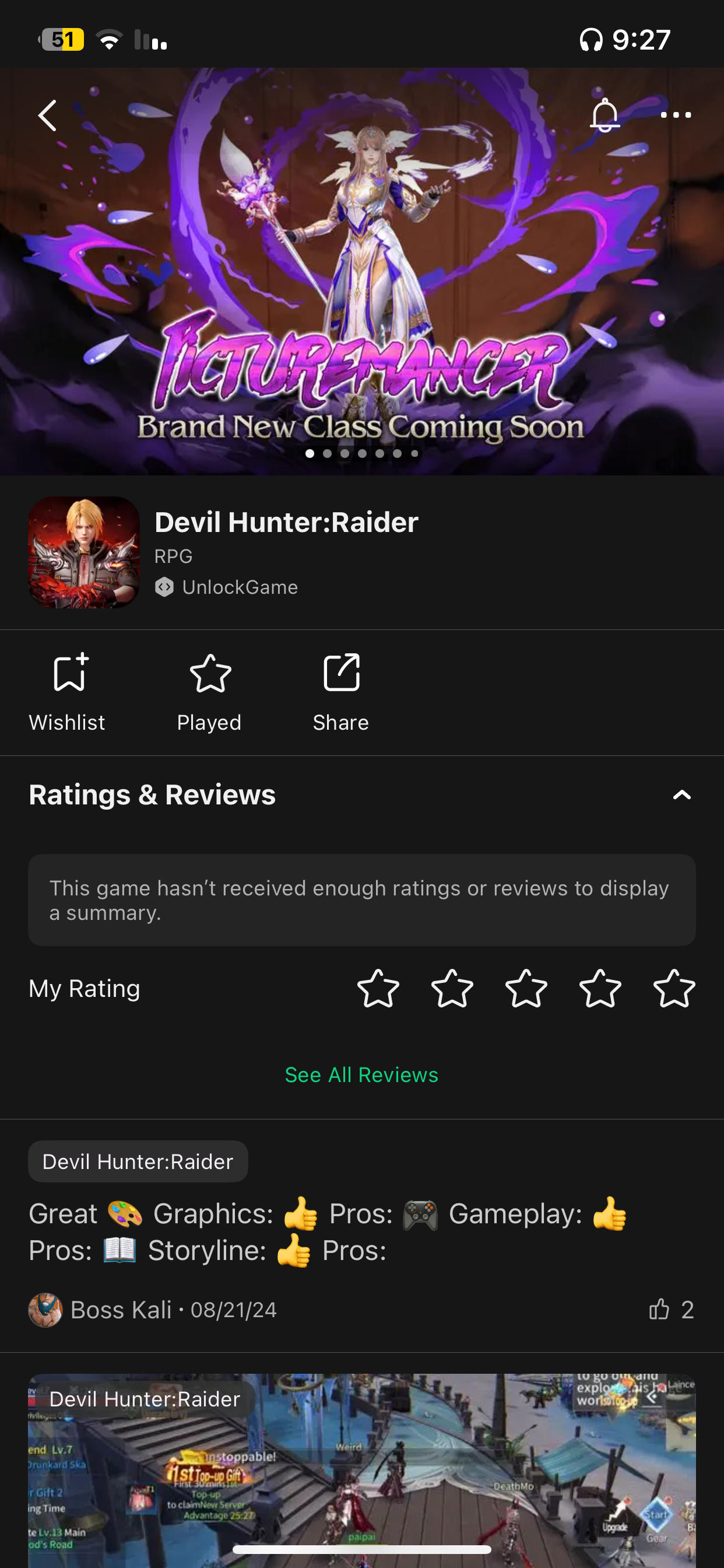Share Devil Hunter:Raider
Screen dimensions: 724x1568
pos(340,692)
